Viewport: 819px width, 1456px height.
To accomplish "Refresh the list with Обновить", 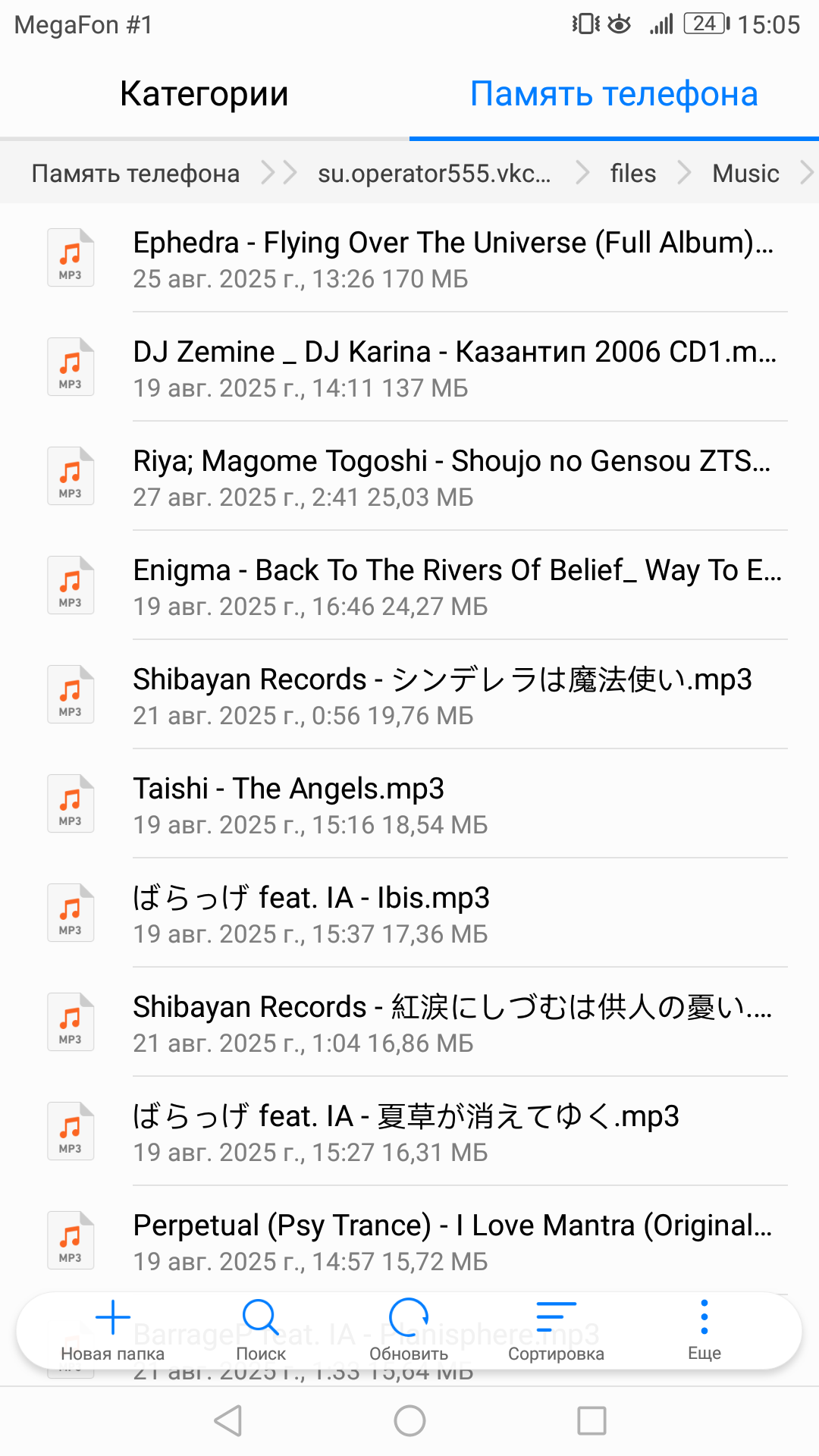I will click(409, 1330).
